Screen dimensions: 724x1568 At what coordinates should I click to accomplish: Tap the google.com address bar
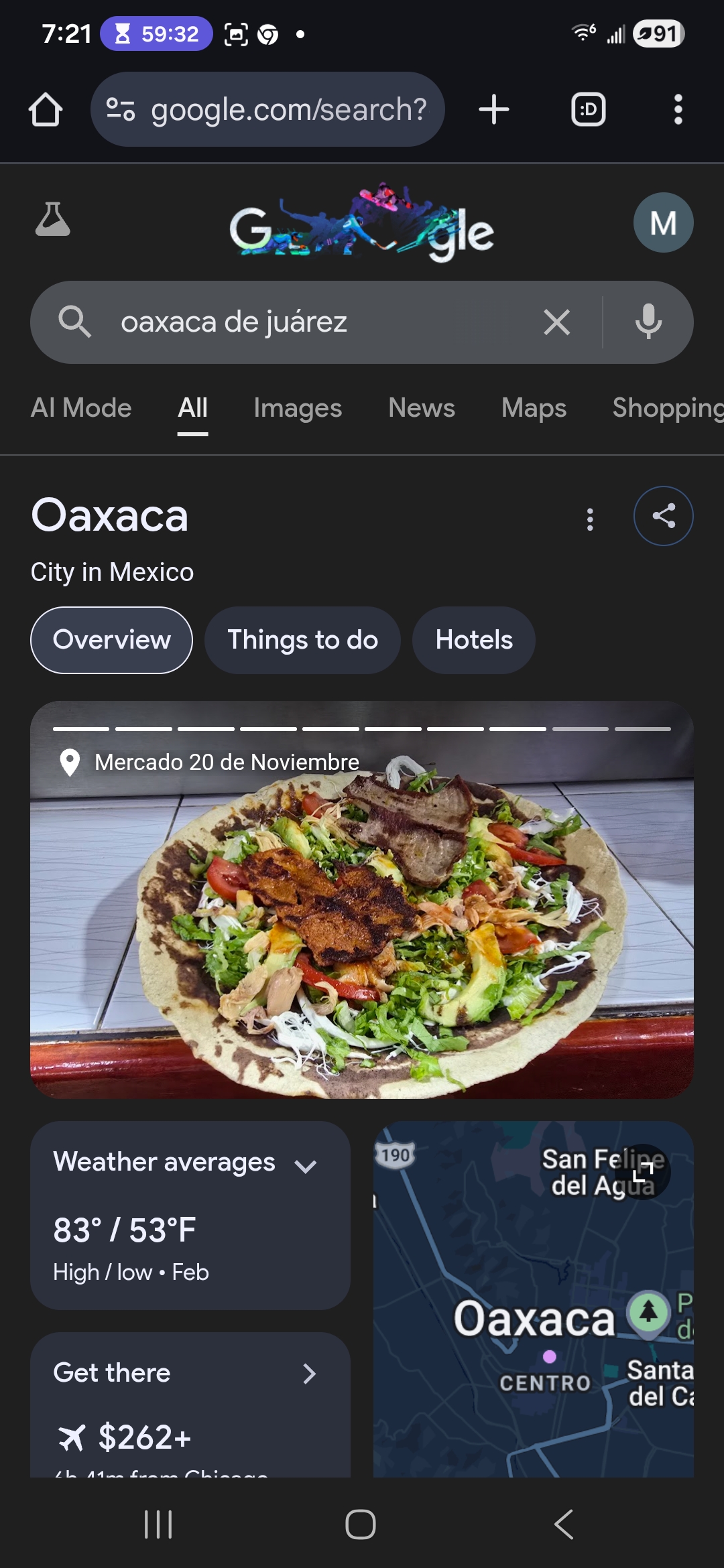coord(268,110)
